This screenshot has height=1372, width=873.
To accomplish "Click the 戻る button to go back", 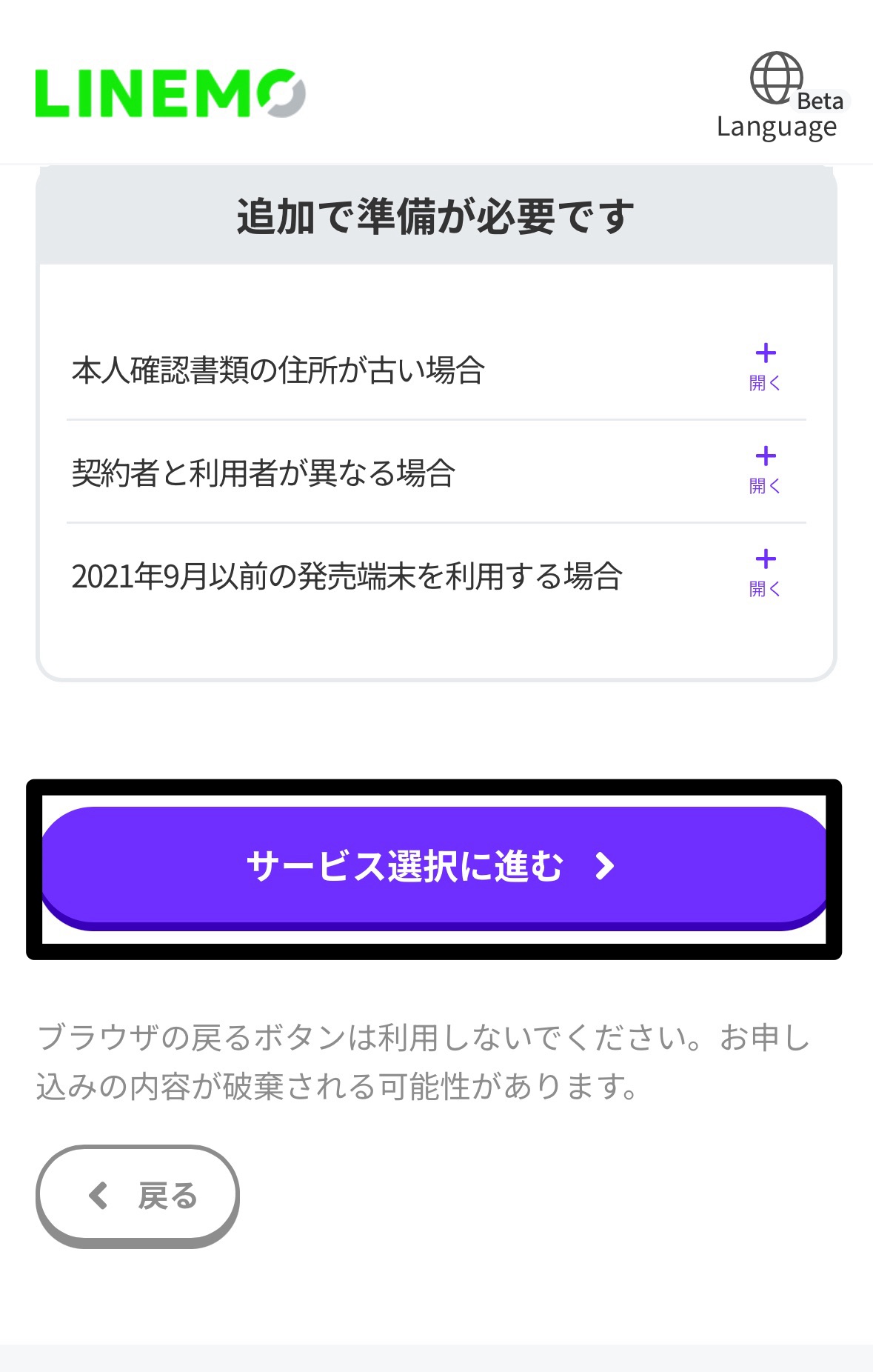I will [x=137, y=1195].
